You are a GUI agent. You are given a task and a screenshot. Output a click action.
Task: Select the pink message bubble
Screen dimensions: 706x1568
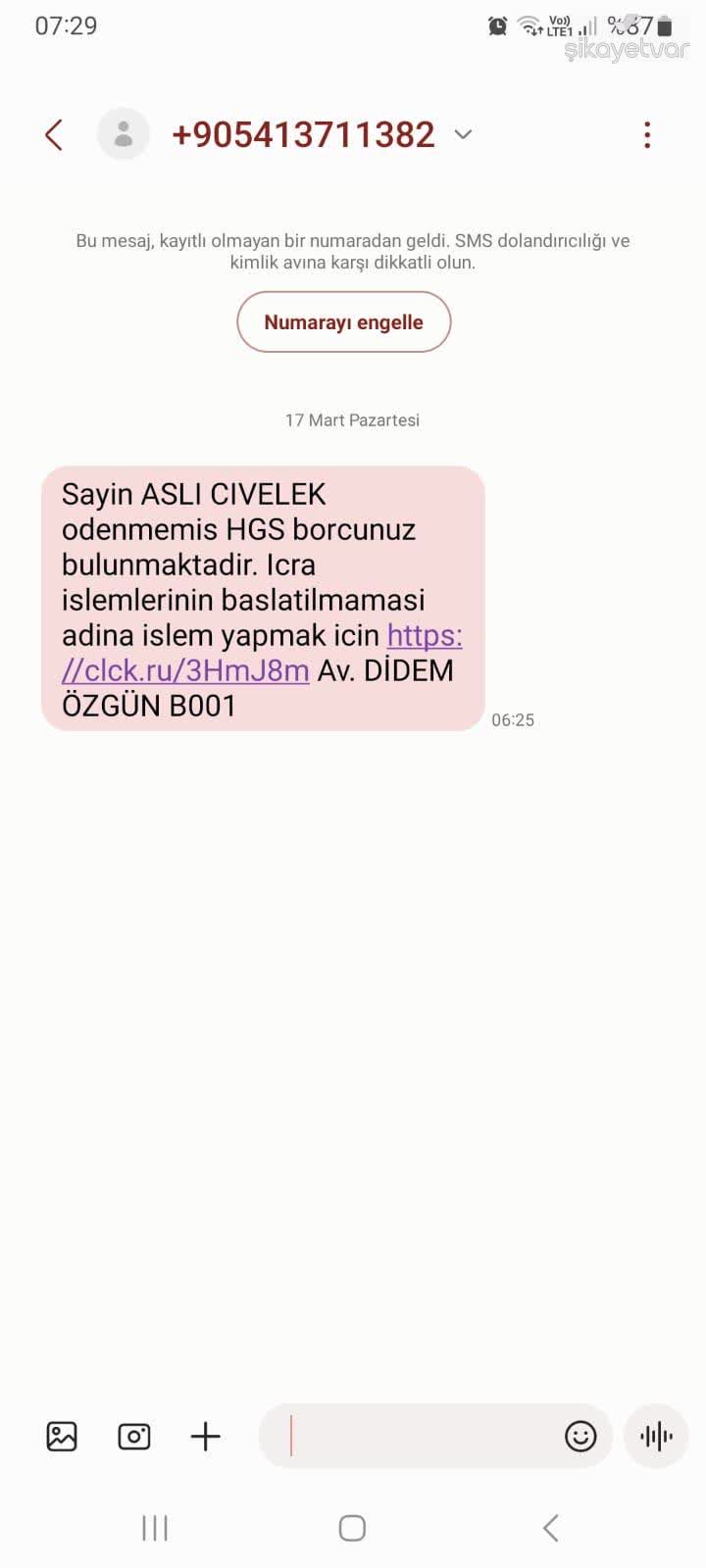262,599
